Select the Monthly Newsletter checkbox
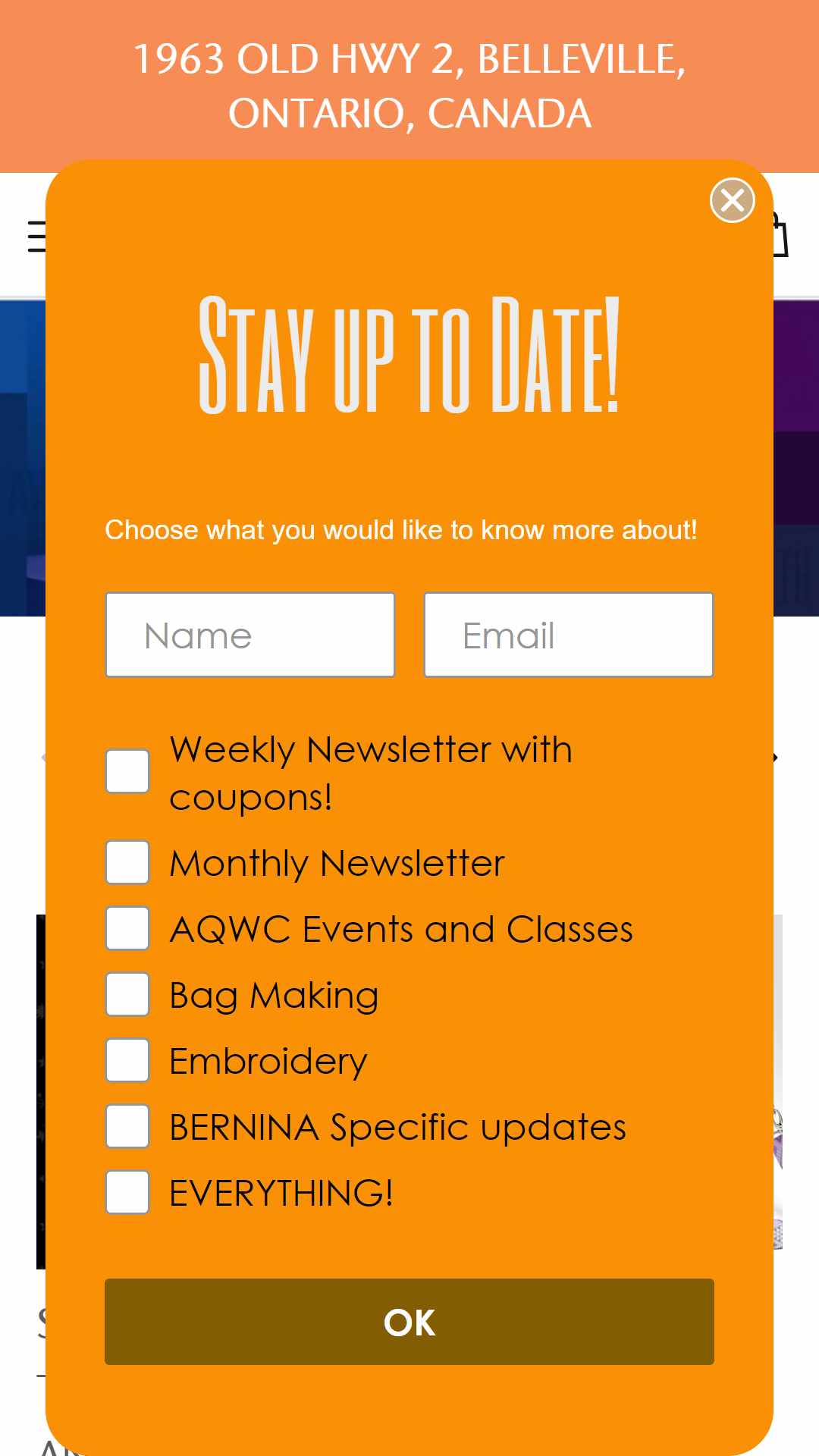 (x=127, y=862)
